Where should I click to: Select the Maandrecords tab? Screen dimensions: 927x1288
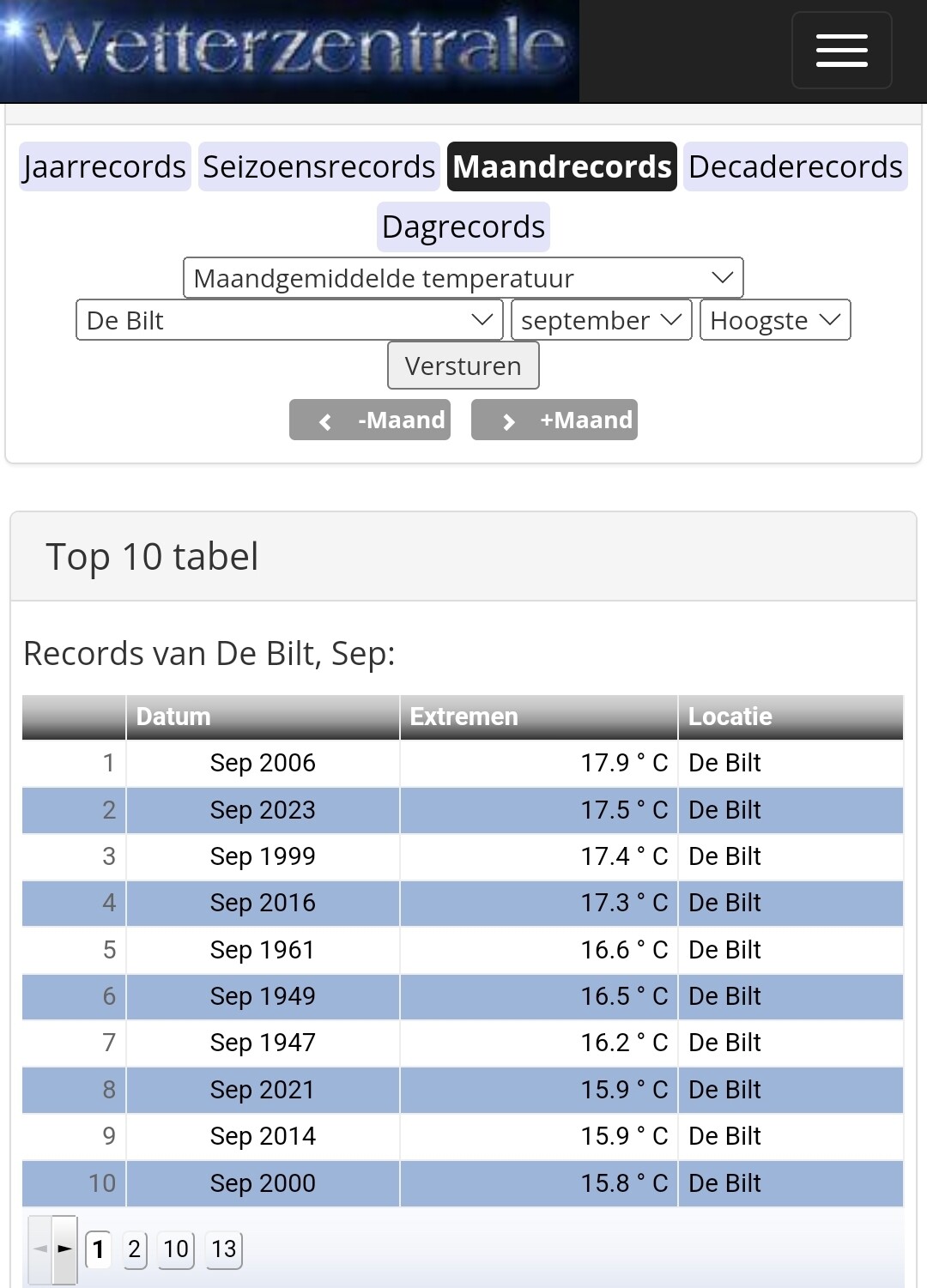[562, 166]
